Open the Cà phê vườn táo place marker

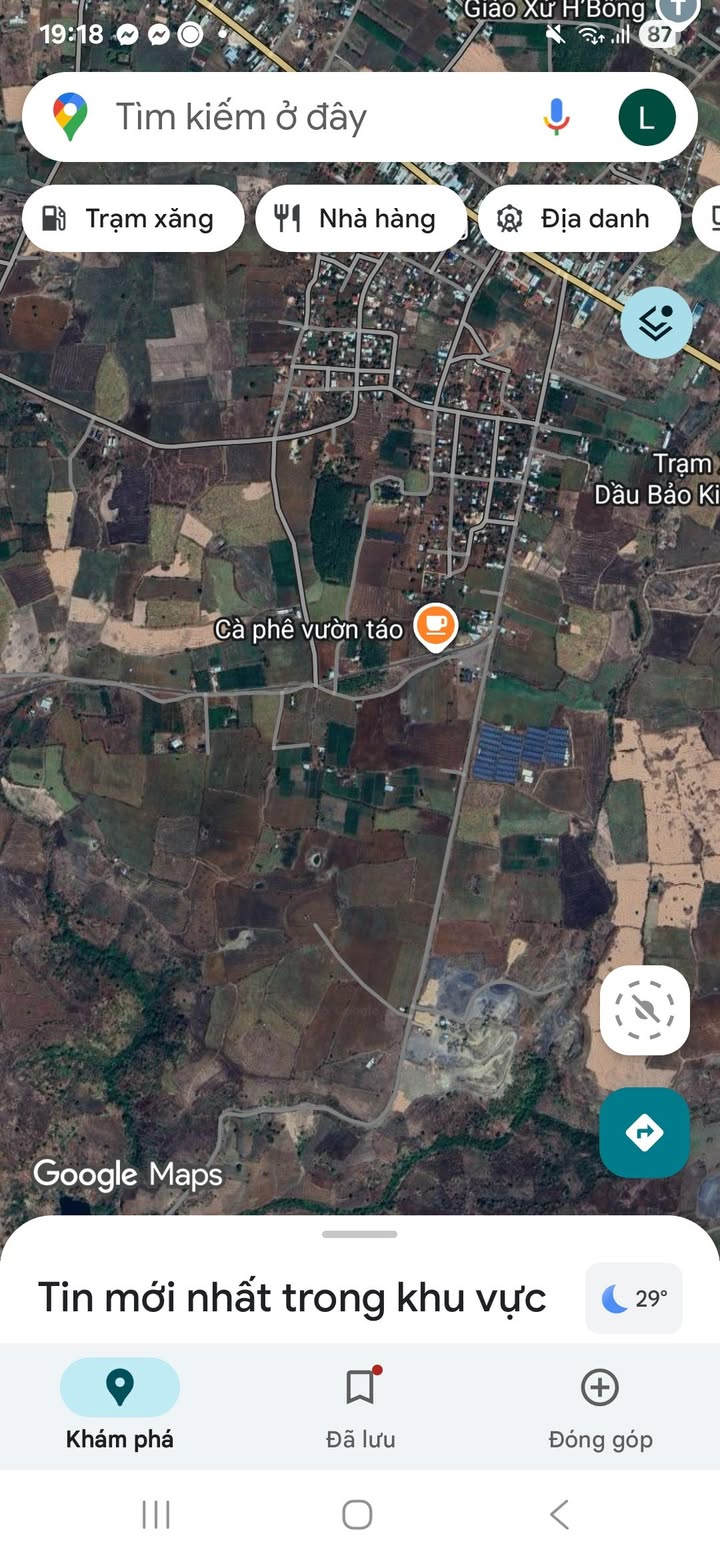click(436, 628)
